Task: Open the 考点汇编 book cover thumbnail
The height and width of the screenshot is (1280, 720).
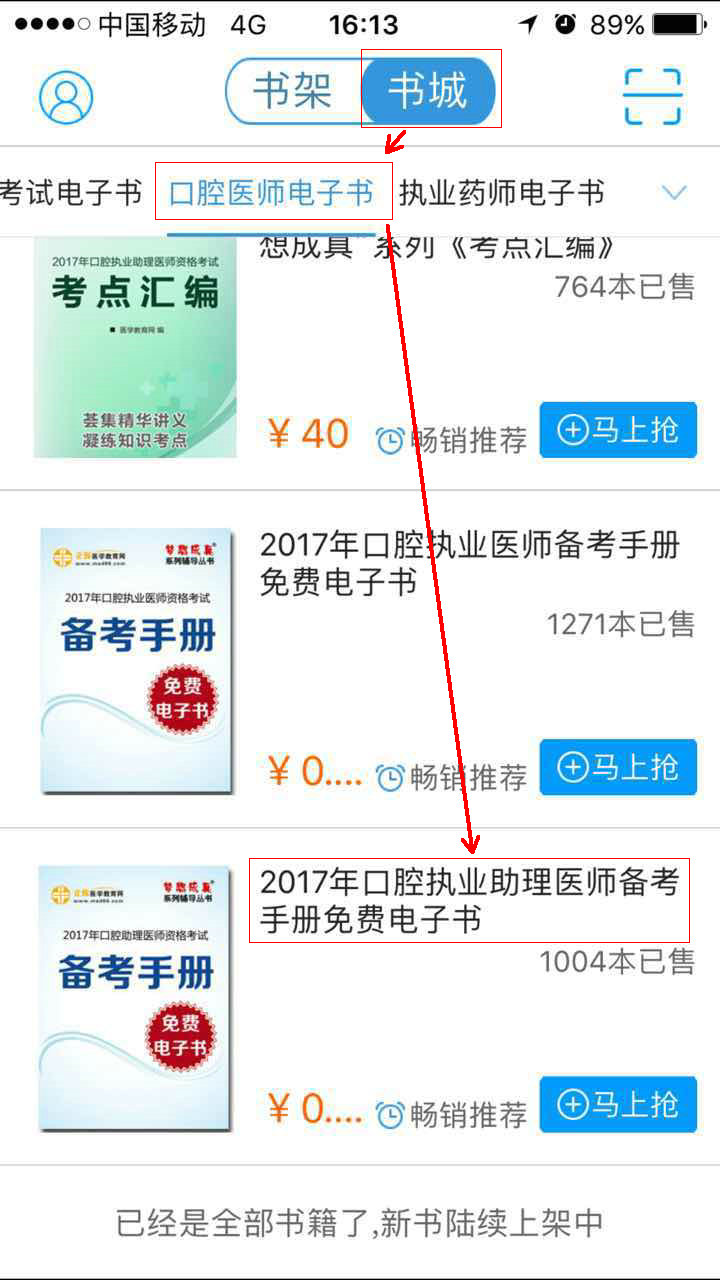Action: tap(137, 345)
